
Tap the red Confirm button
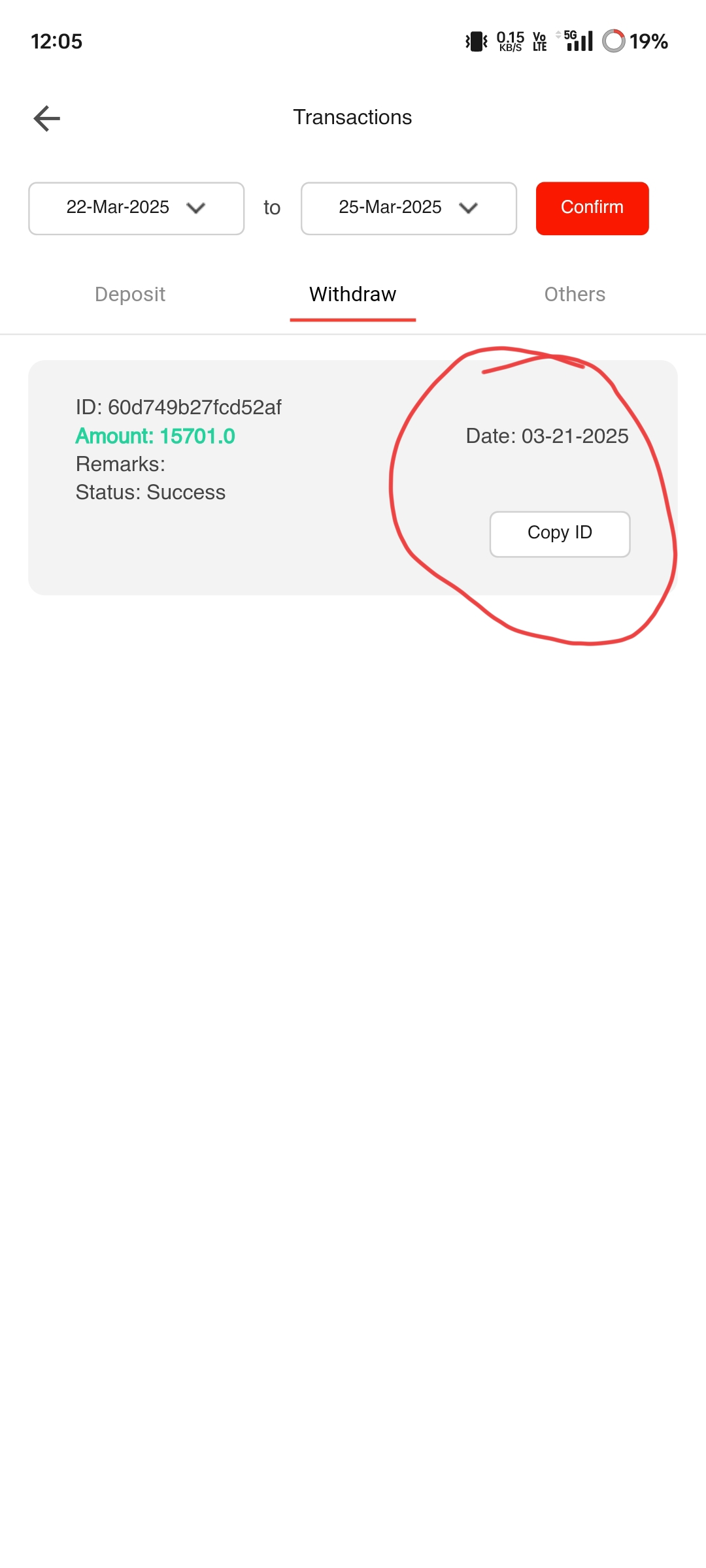coord(592,208)
